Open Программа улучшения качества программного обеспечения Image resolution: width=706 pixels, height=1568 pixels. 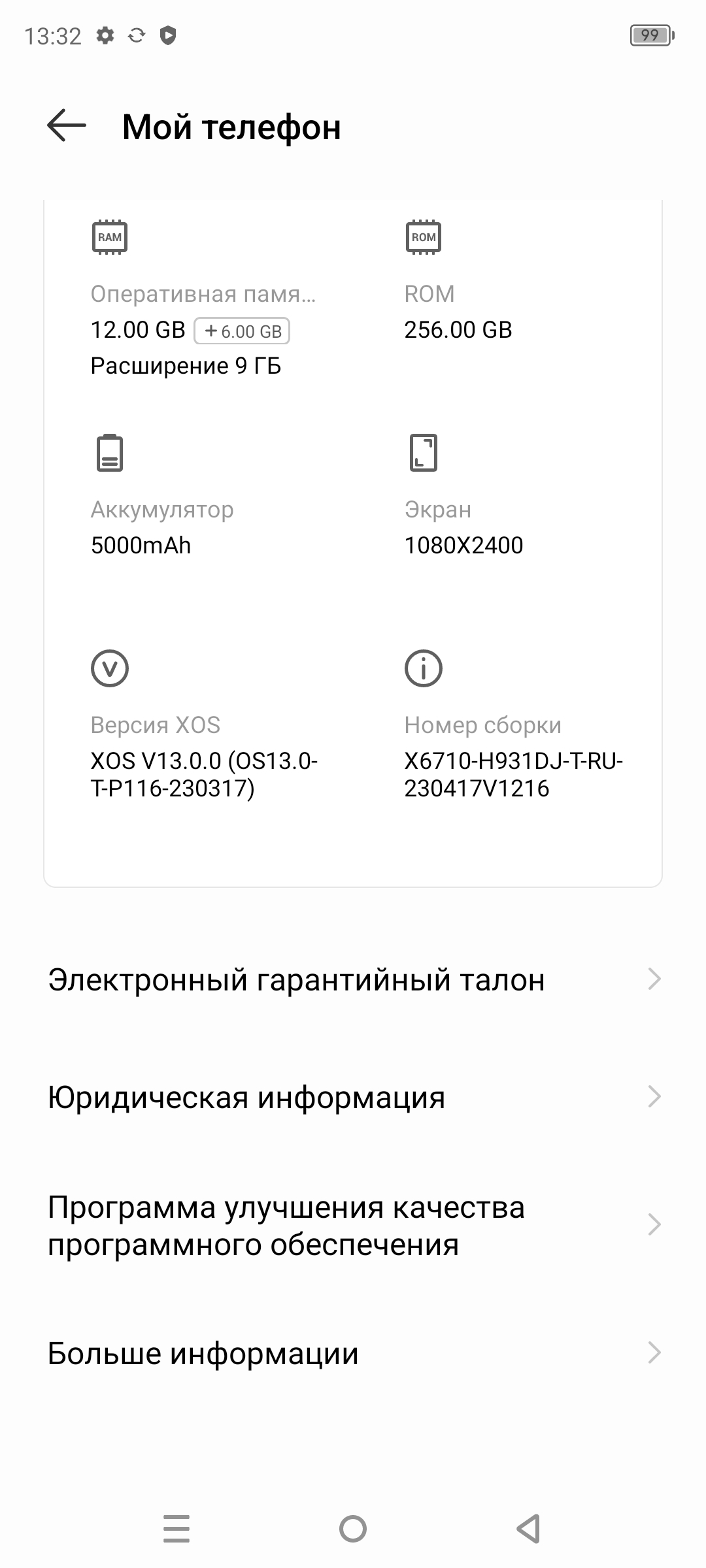pos(353,1226)
